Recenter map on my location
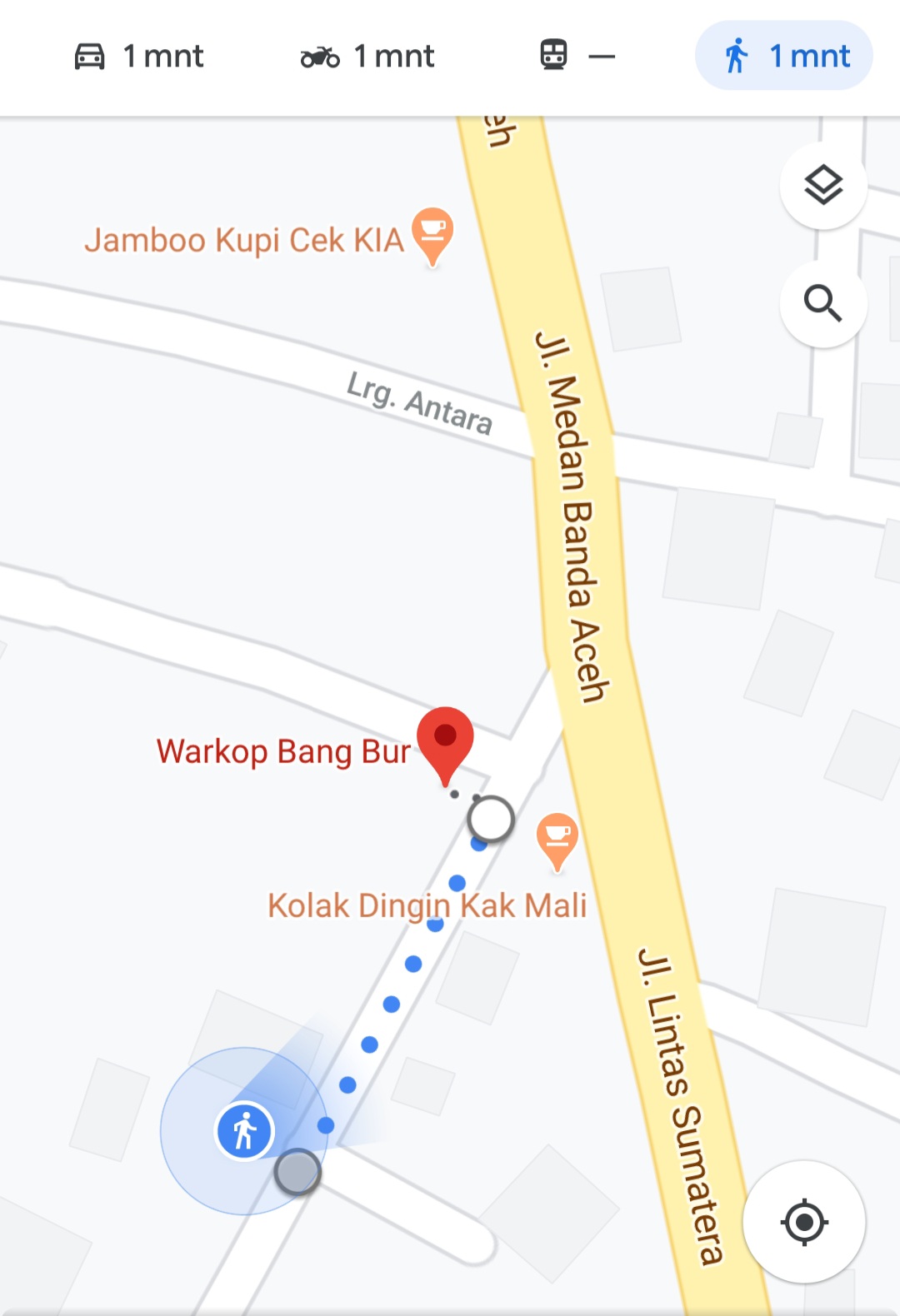Image resolution: width=900 pixels, height=1316 pixels. pyautogui.click(x=804, y=1222)
